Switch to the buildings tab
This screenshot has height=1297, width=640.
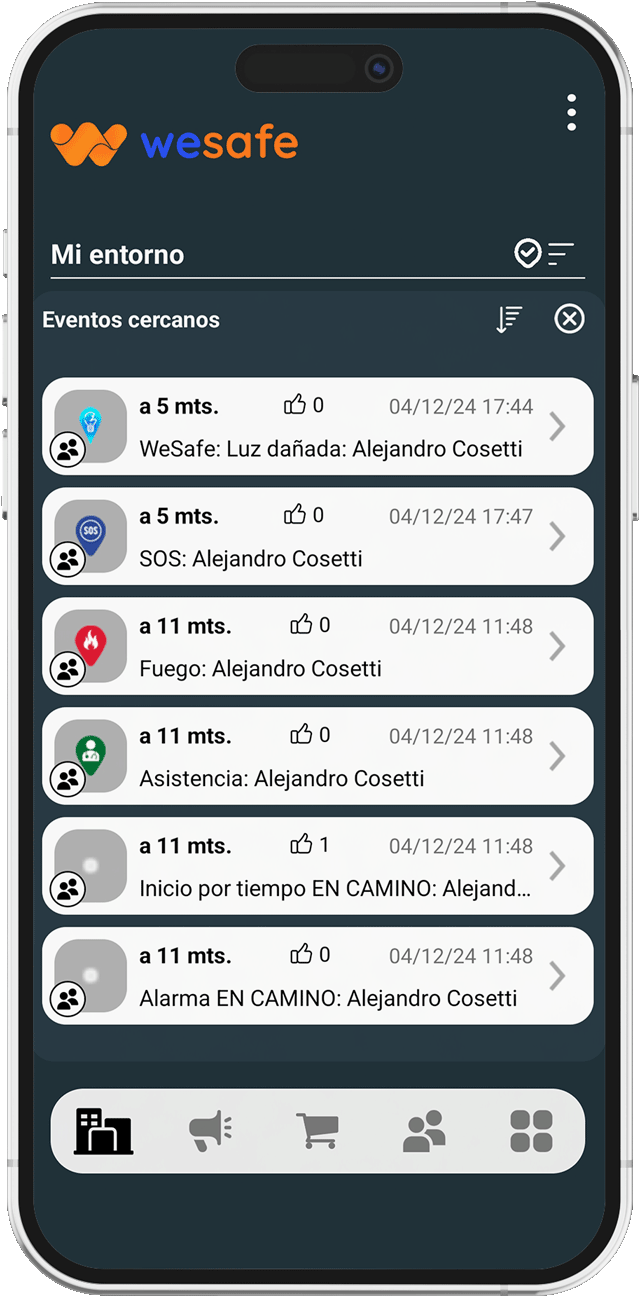[x=103, y=1131]
